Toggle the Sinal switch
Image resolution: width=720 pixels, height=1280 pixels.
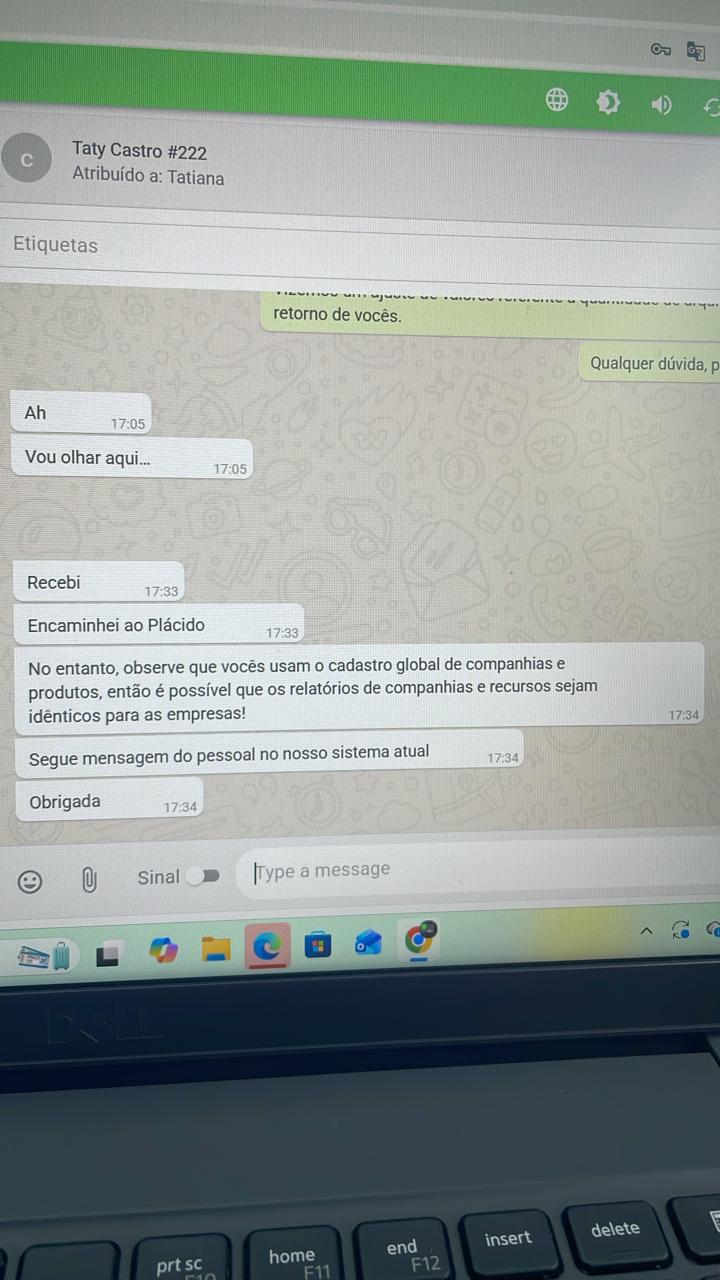pyautogui.click(x=203, y=877)
